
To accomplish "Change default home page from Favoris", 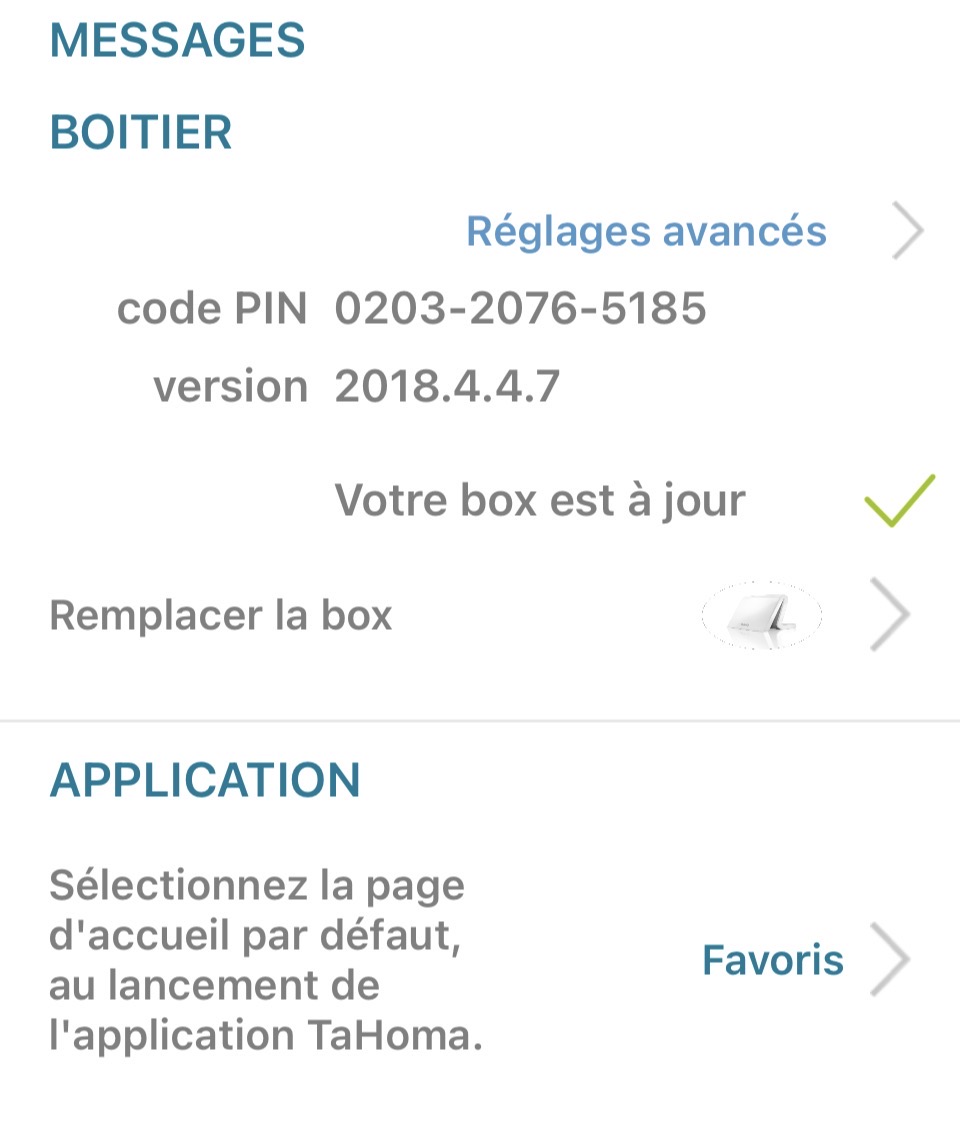I will coord(773,960).
